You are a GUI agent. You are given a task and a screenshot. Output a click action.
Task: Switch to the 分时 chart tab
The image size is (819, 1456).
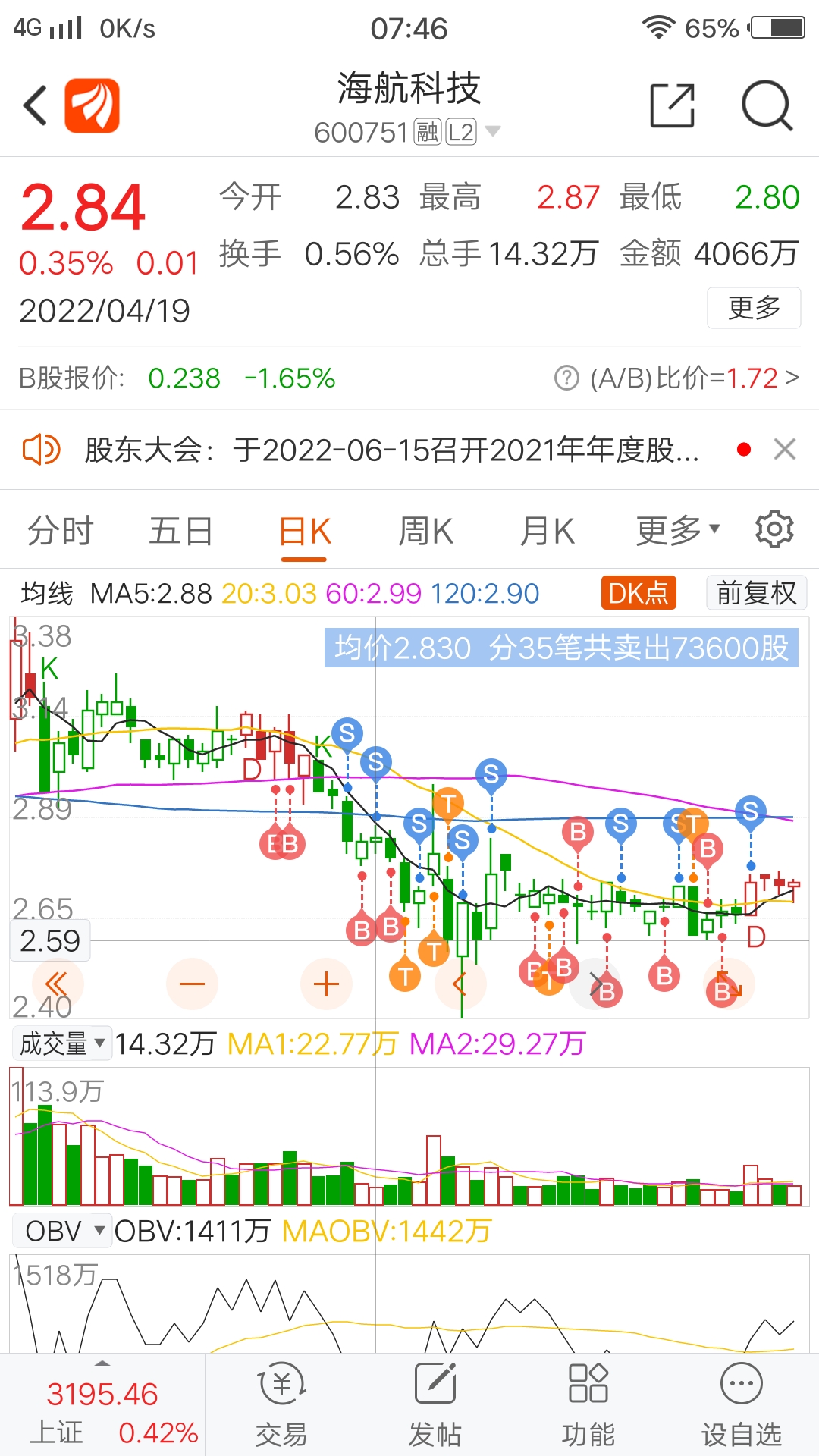tap(60, 531)
